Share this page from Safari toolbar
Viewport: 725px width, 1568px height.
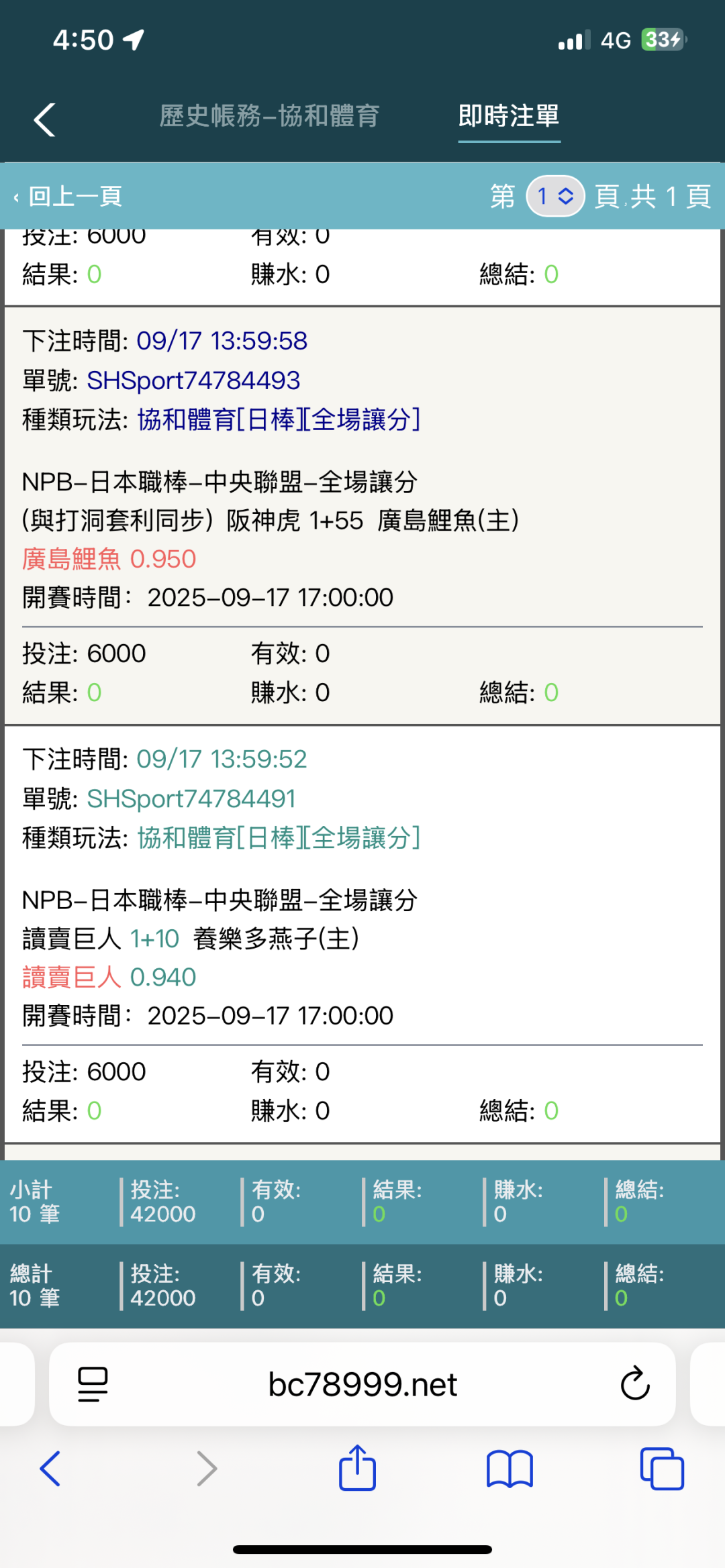[357, 1467]
